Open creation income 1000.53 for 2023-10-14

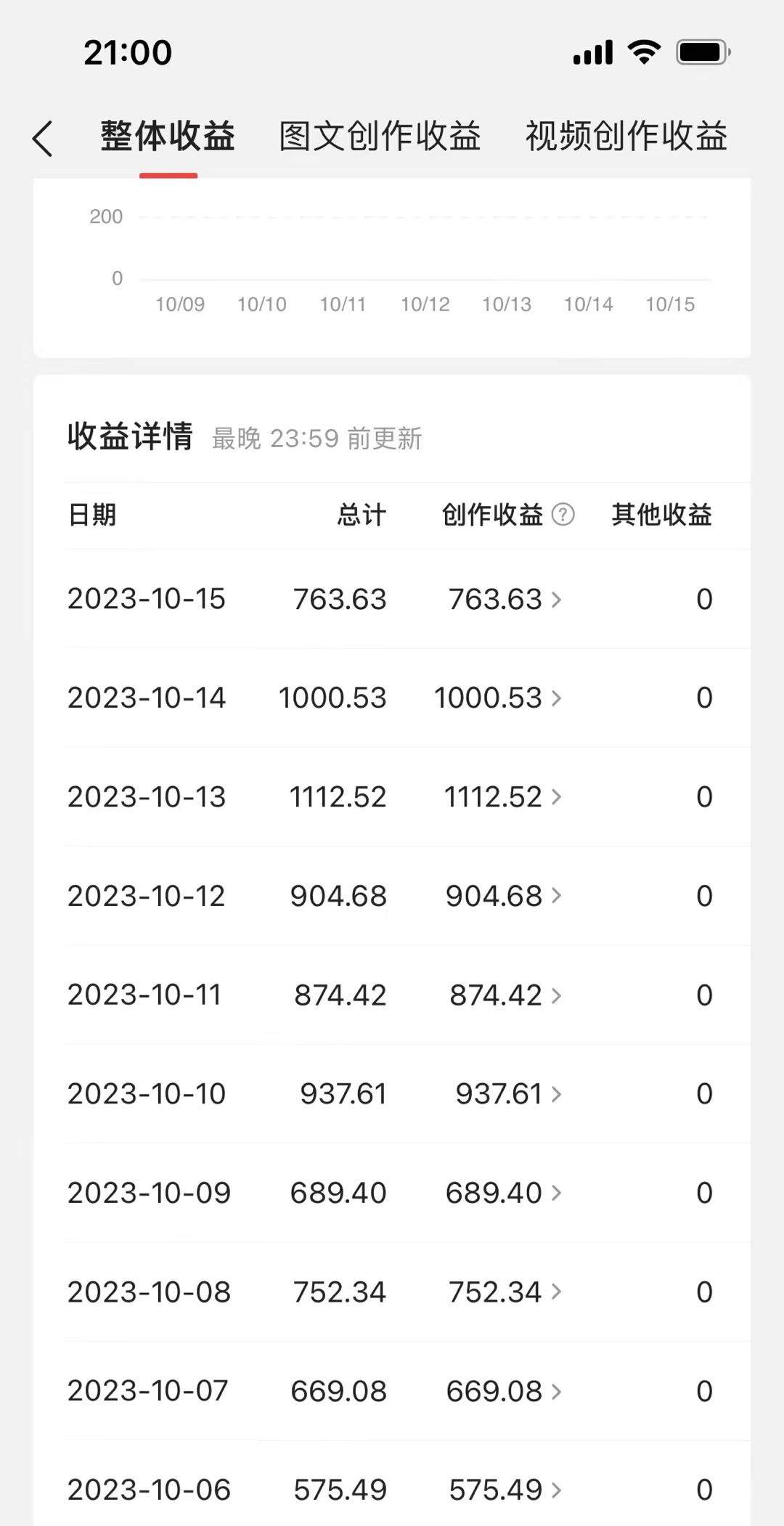(x=498, y=698)
